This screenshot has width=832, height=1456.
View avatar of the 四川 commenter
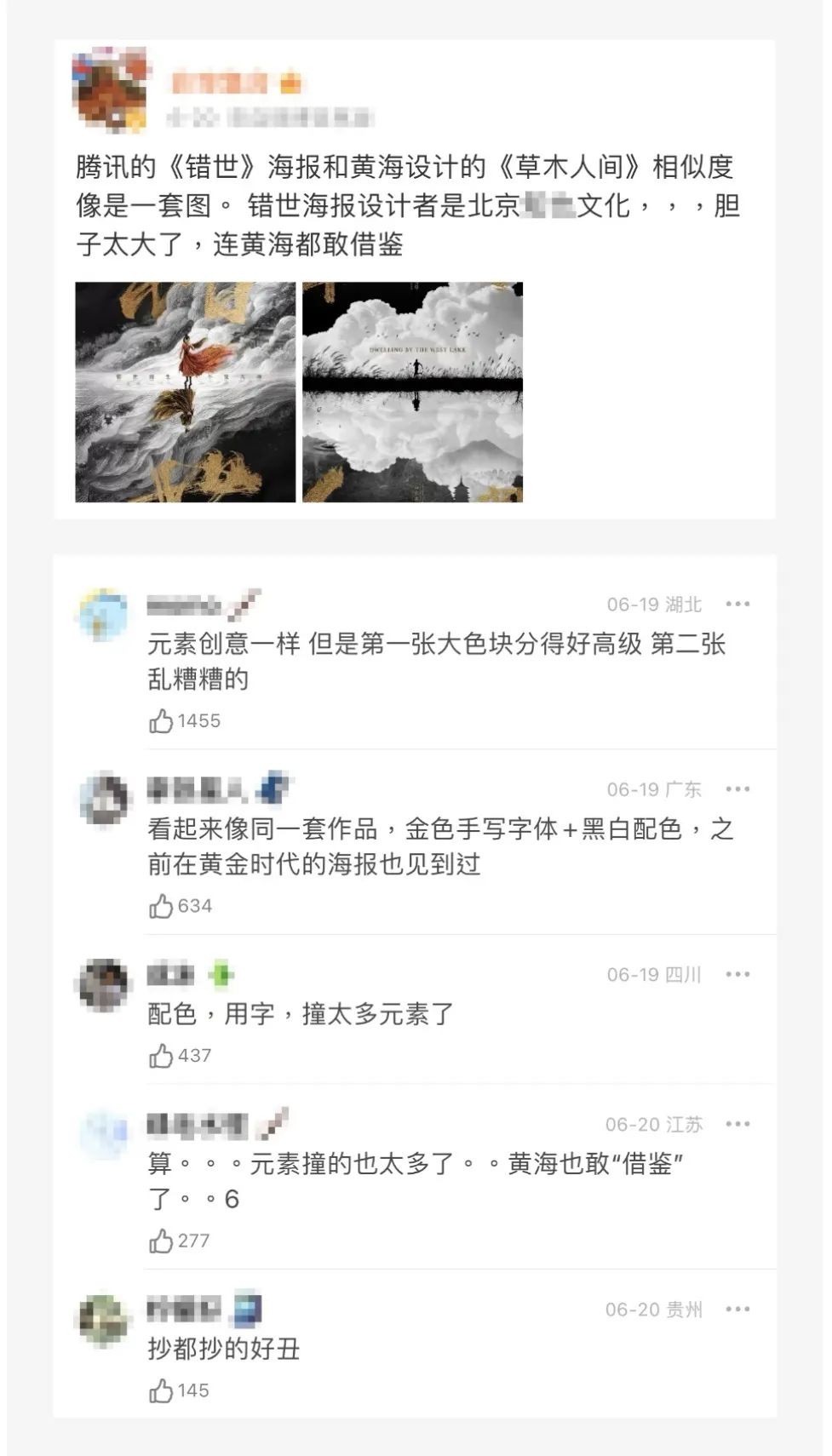point(104,984)
